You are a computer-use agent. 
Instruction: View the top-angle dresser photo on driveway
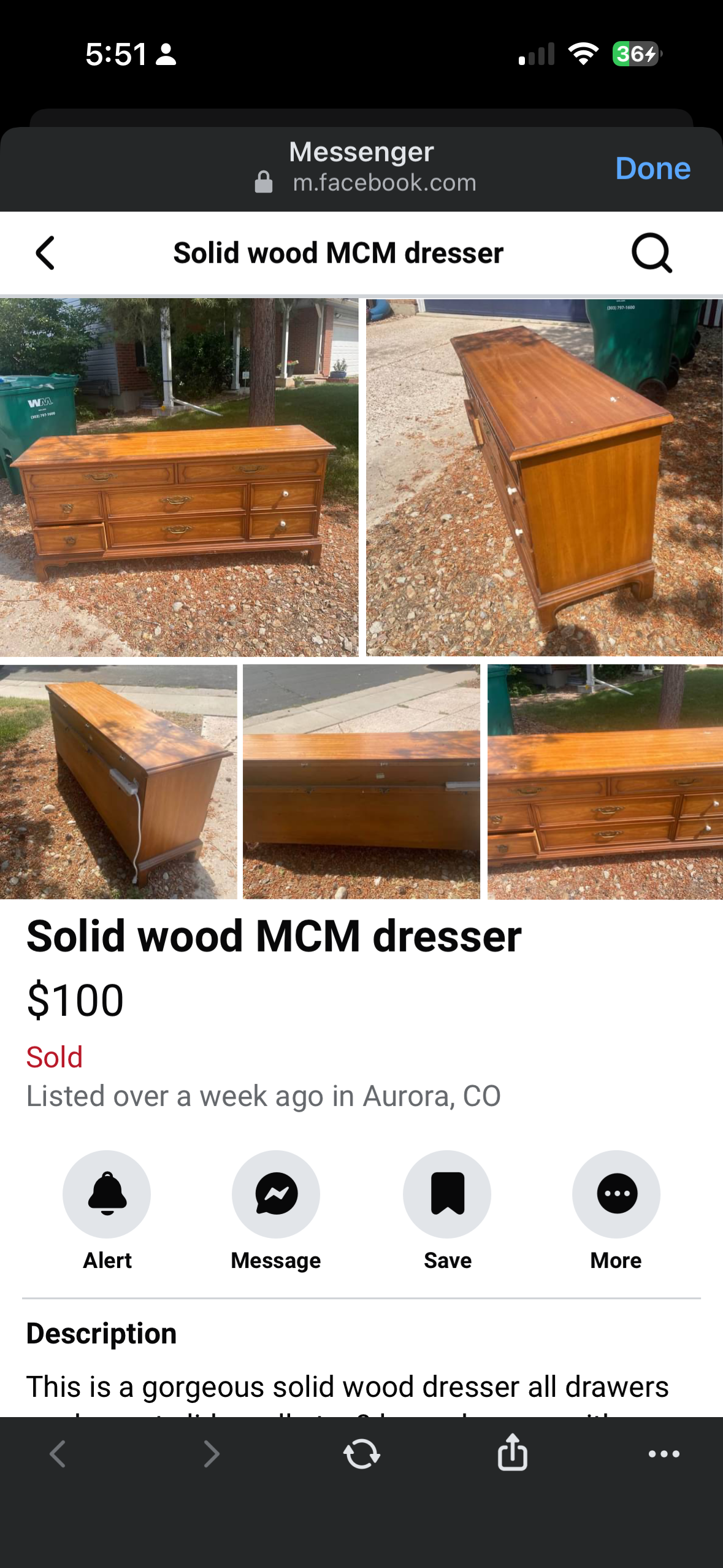click(544, 477)
